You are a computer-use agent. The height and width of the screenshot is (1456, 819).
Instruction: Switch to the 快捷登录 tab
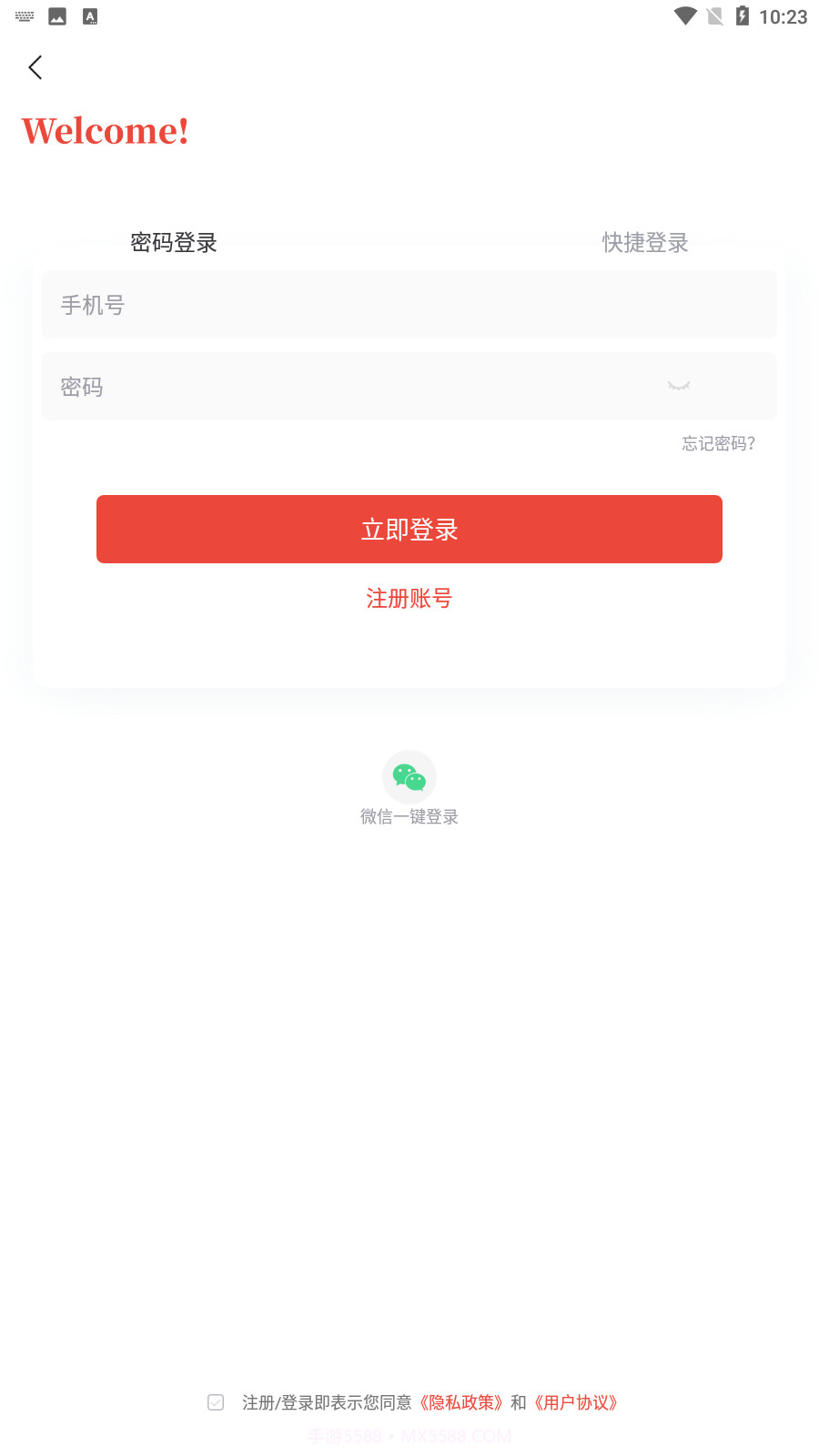[644, 243]
